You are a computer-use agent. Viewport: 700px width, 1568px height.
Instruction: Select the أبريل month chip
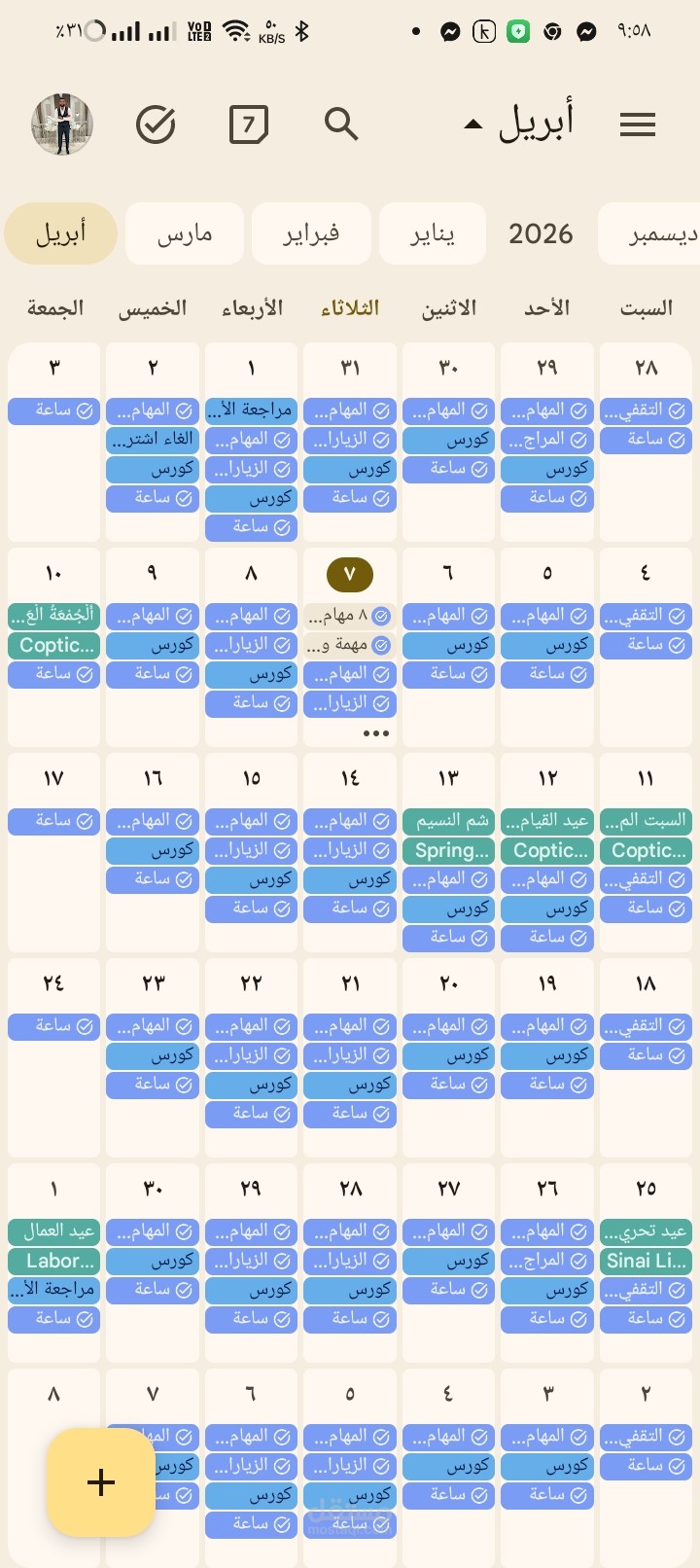click(61, 233)
